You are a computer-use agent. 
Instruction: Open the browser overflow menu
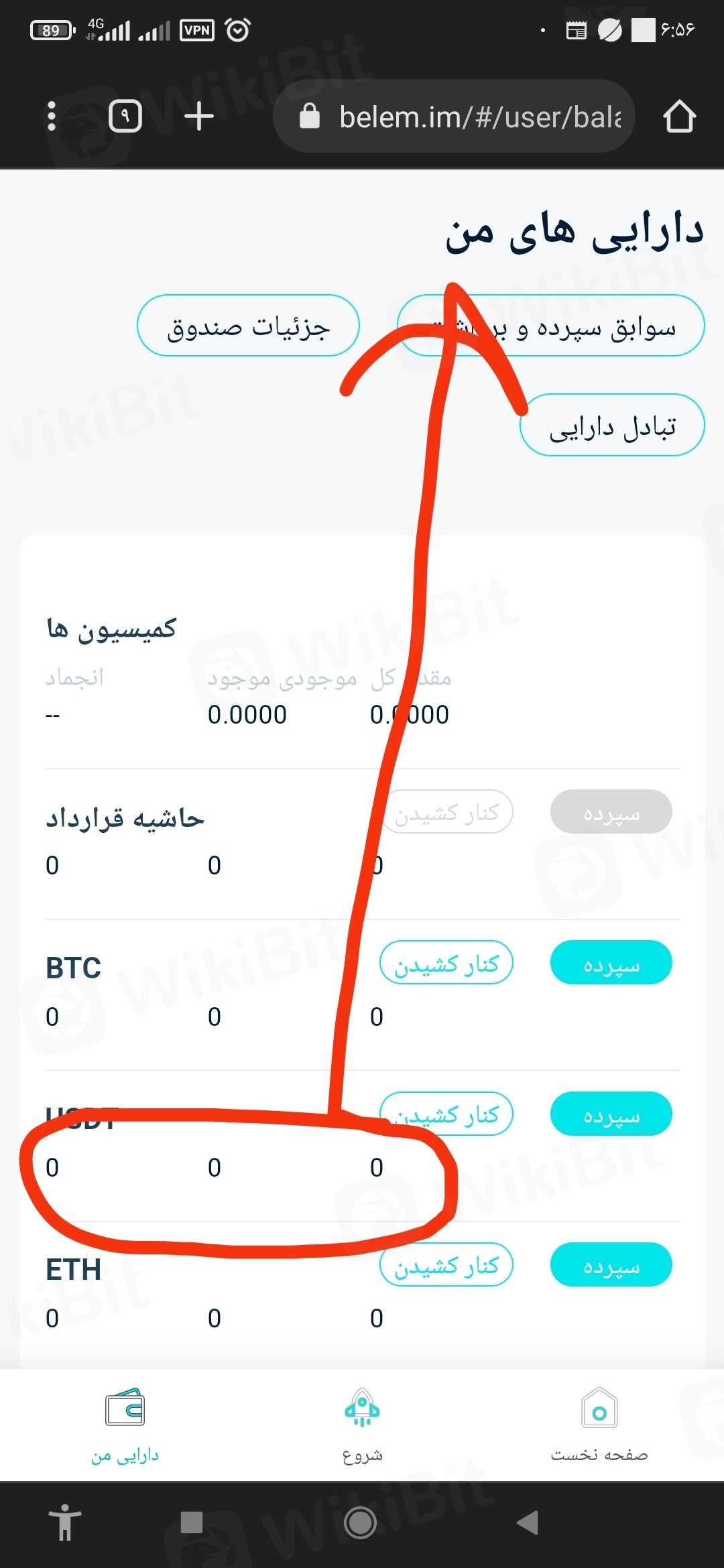click(52, 117)
